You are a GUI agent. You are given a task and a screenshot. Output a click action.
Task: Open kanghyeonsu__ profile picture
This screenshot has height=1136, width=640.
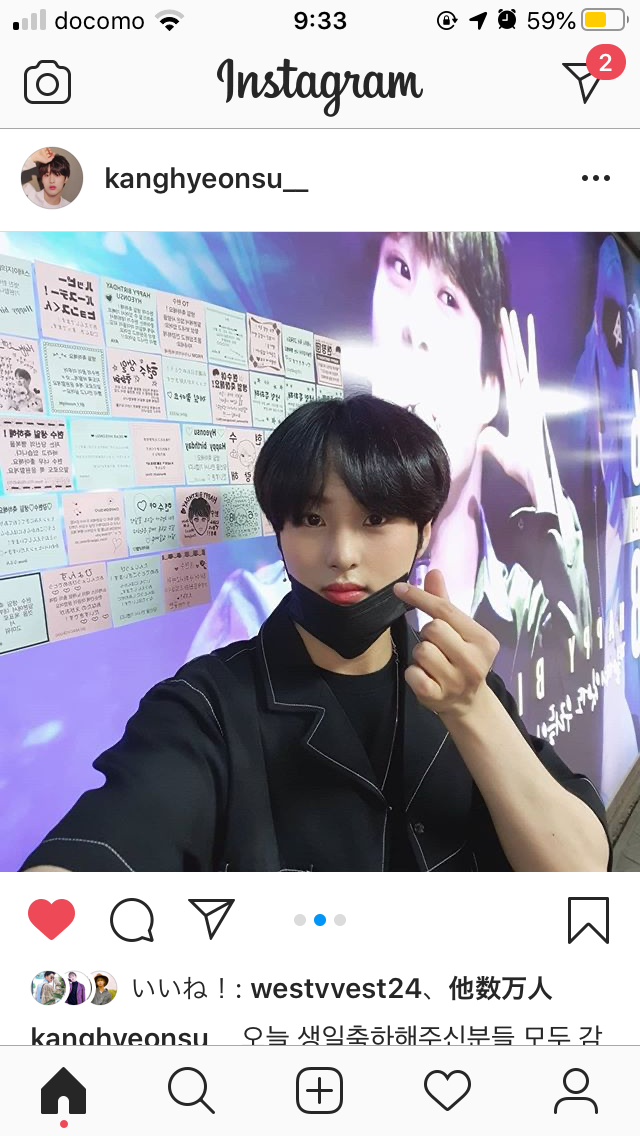(52, 179)
